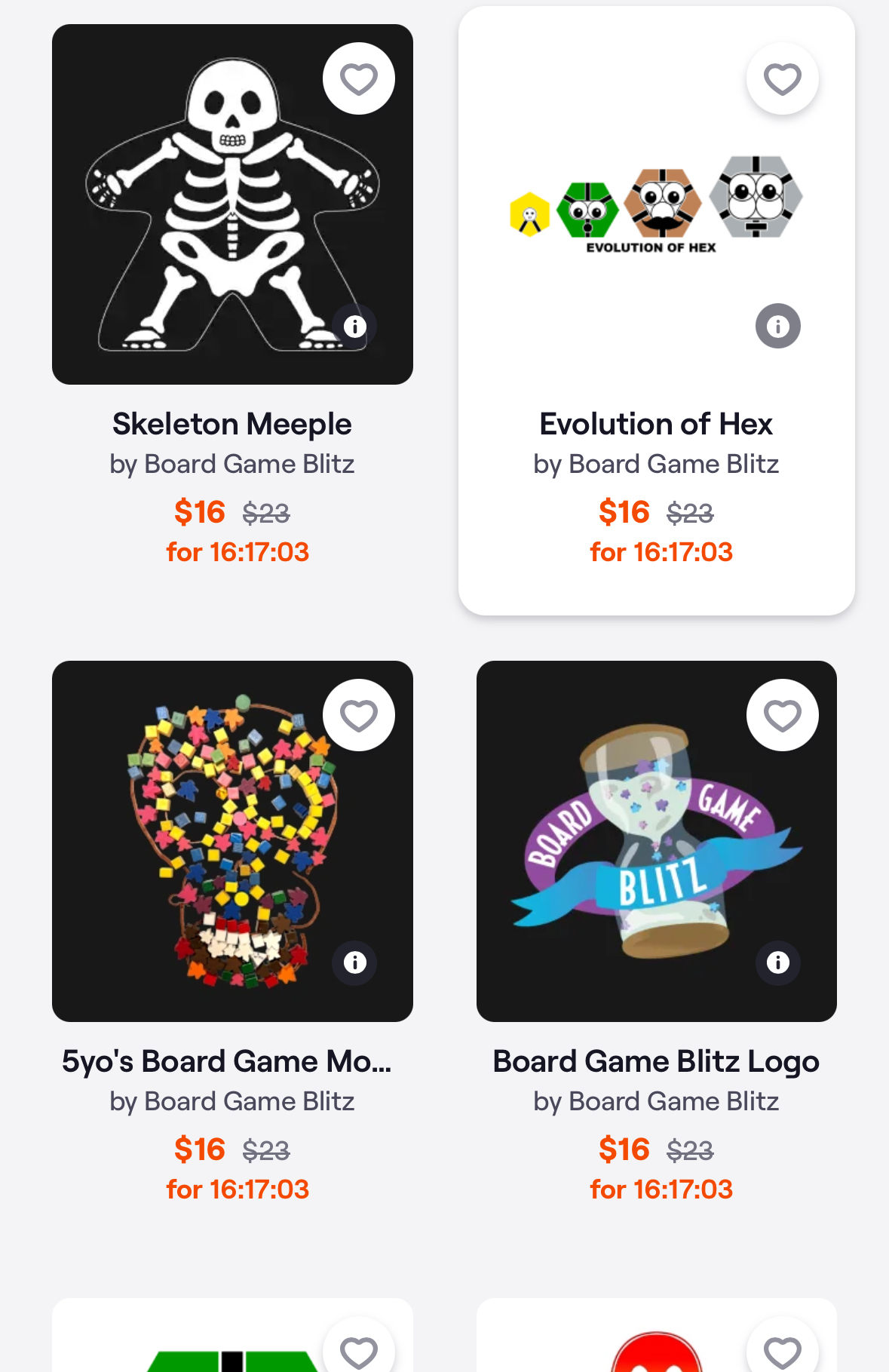Favorite the Skeleton Meeple design
This screenshot has width=889, height=1372.
point(359,78)
